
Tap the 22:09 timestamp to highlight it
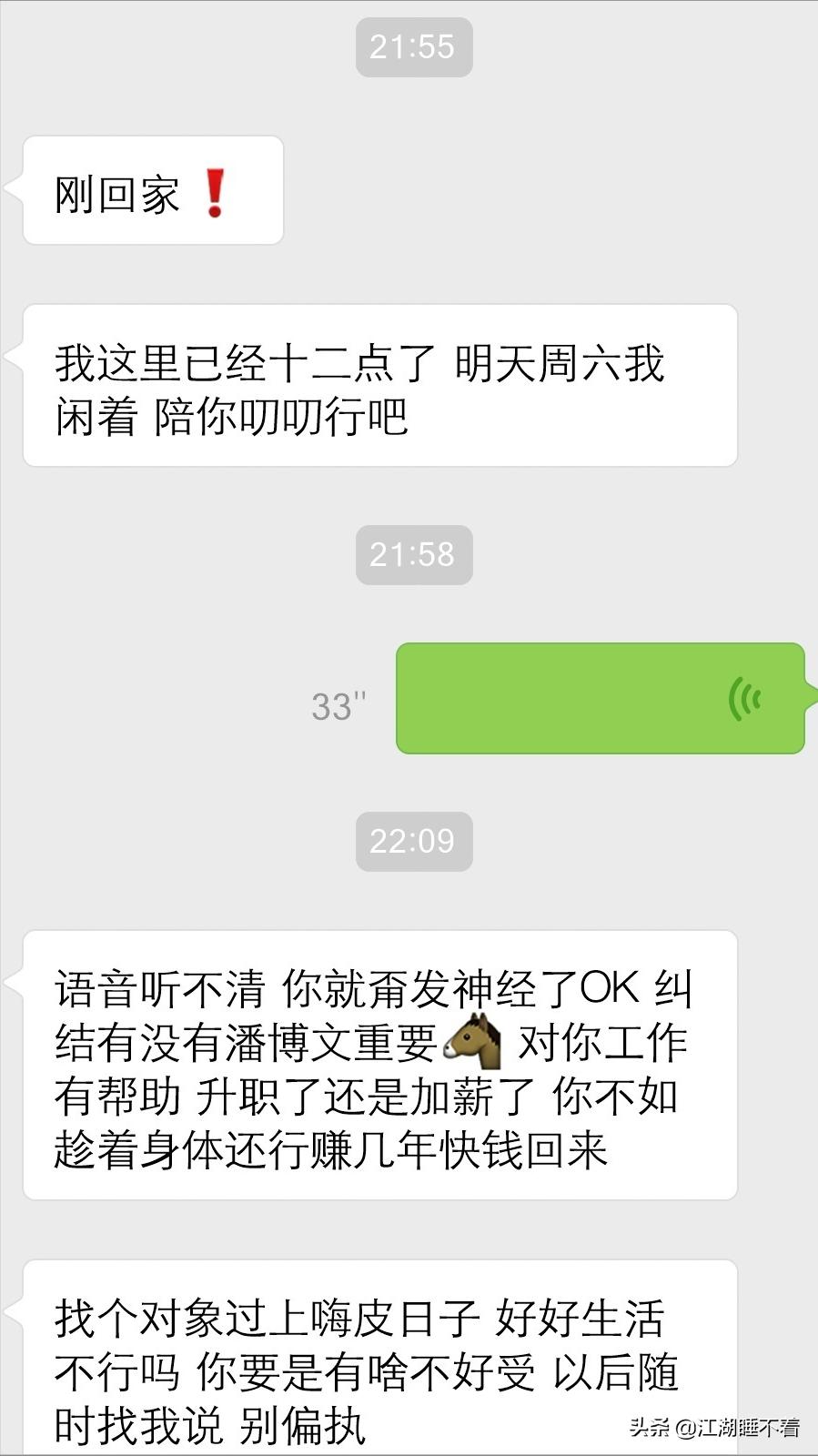tap(413, 842)
